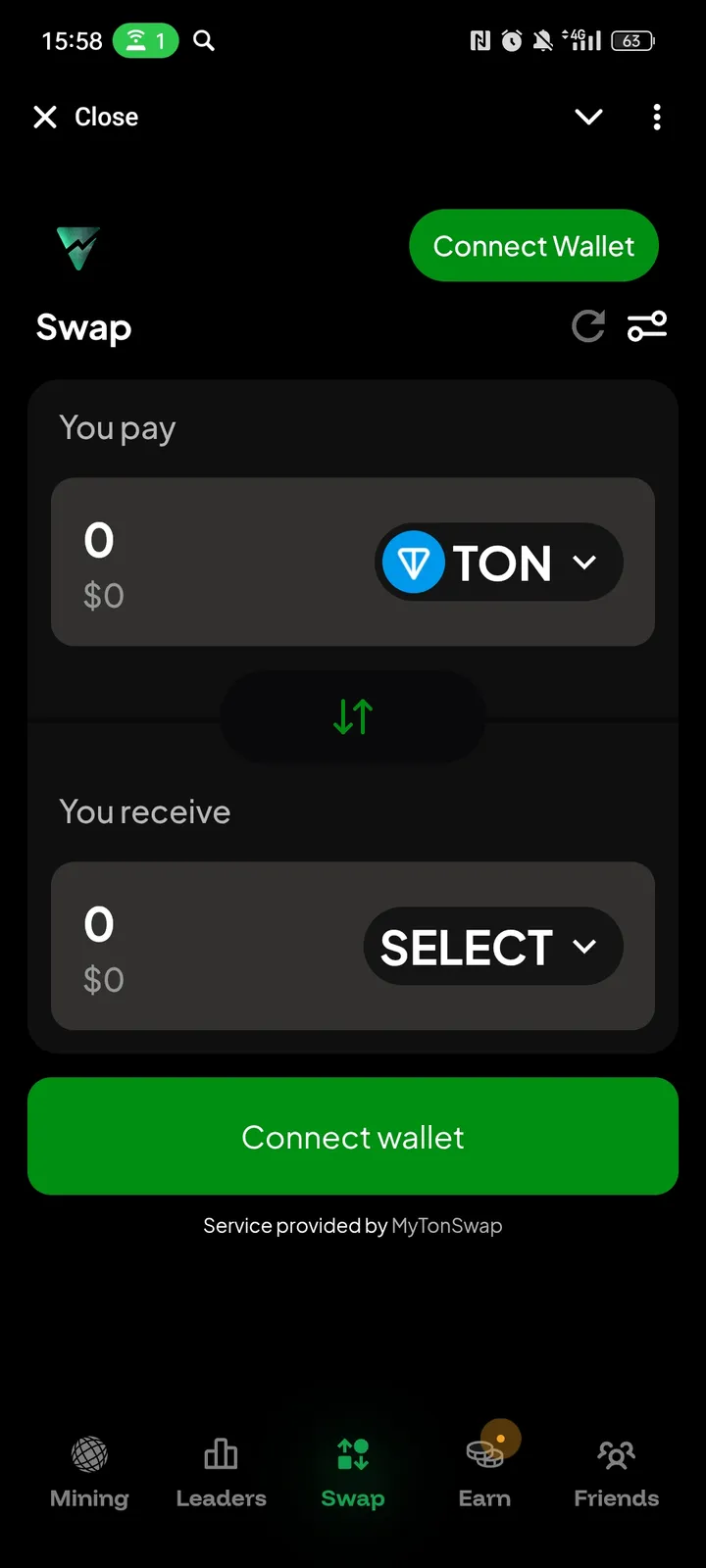Screen dimensions: 706x1568
Task: Tap the Earn coins icon
Action: (x=484, y=1453)
